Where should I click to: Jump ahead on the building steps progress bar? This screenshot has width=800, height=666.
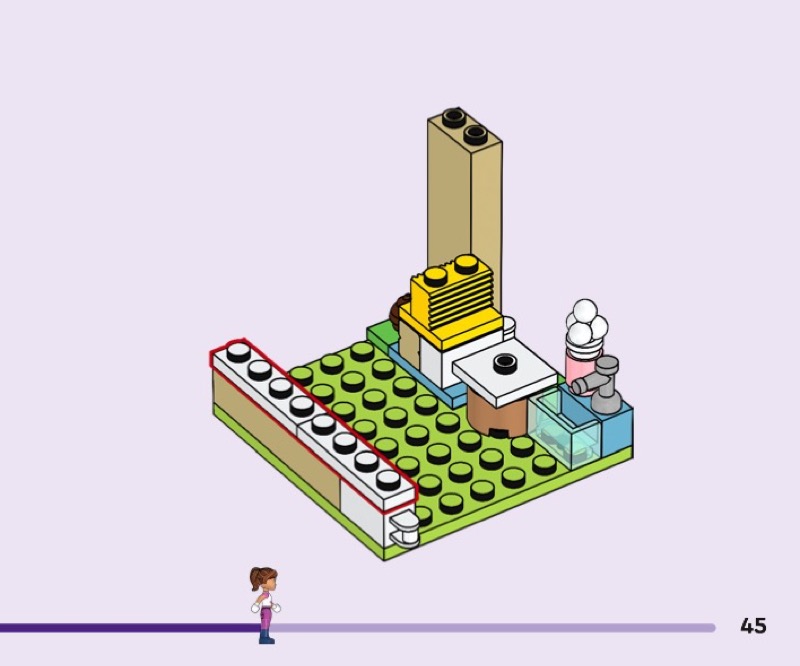tap(500, 628)
